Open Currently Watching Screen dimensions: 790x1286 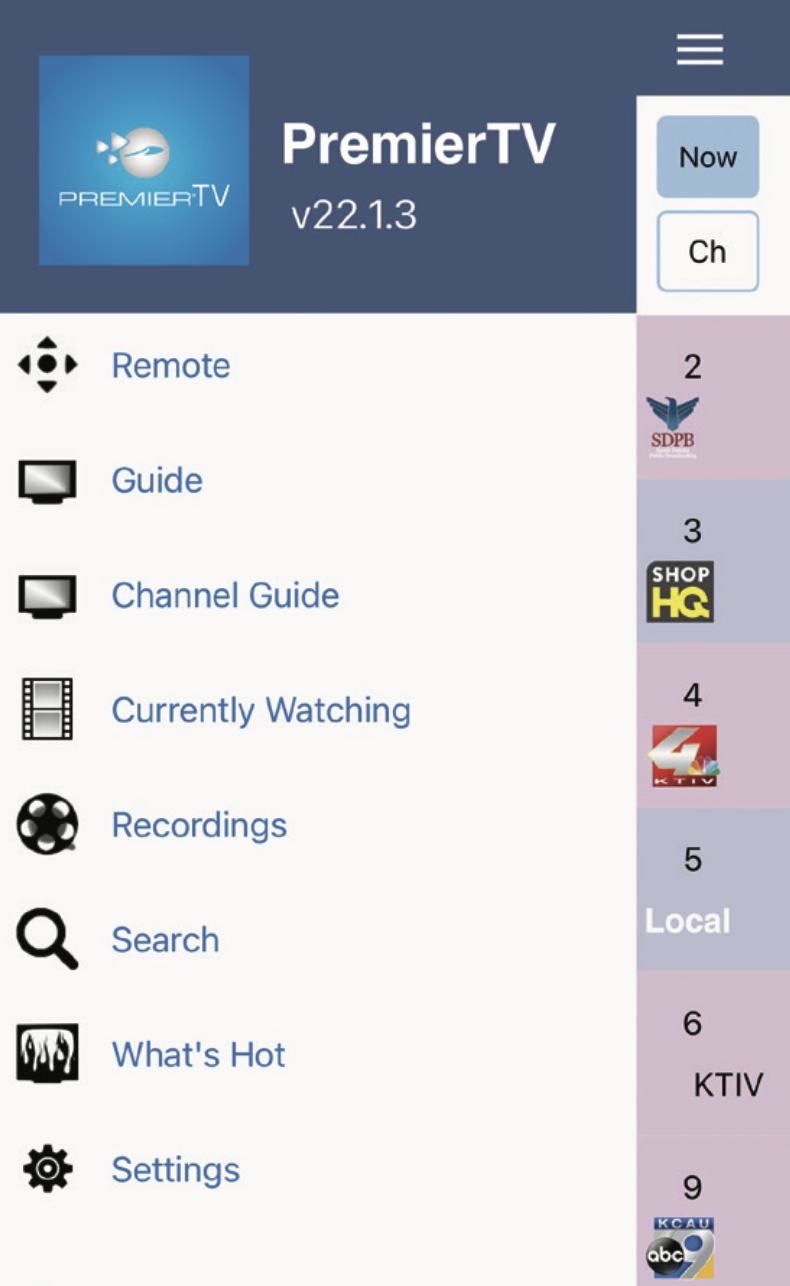(318, 711)
